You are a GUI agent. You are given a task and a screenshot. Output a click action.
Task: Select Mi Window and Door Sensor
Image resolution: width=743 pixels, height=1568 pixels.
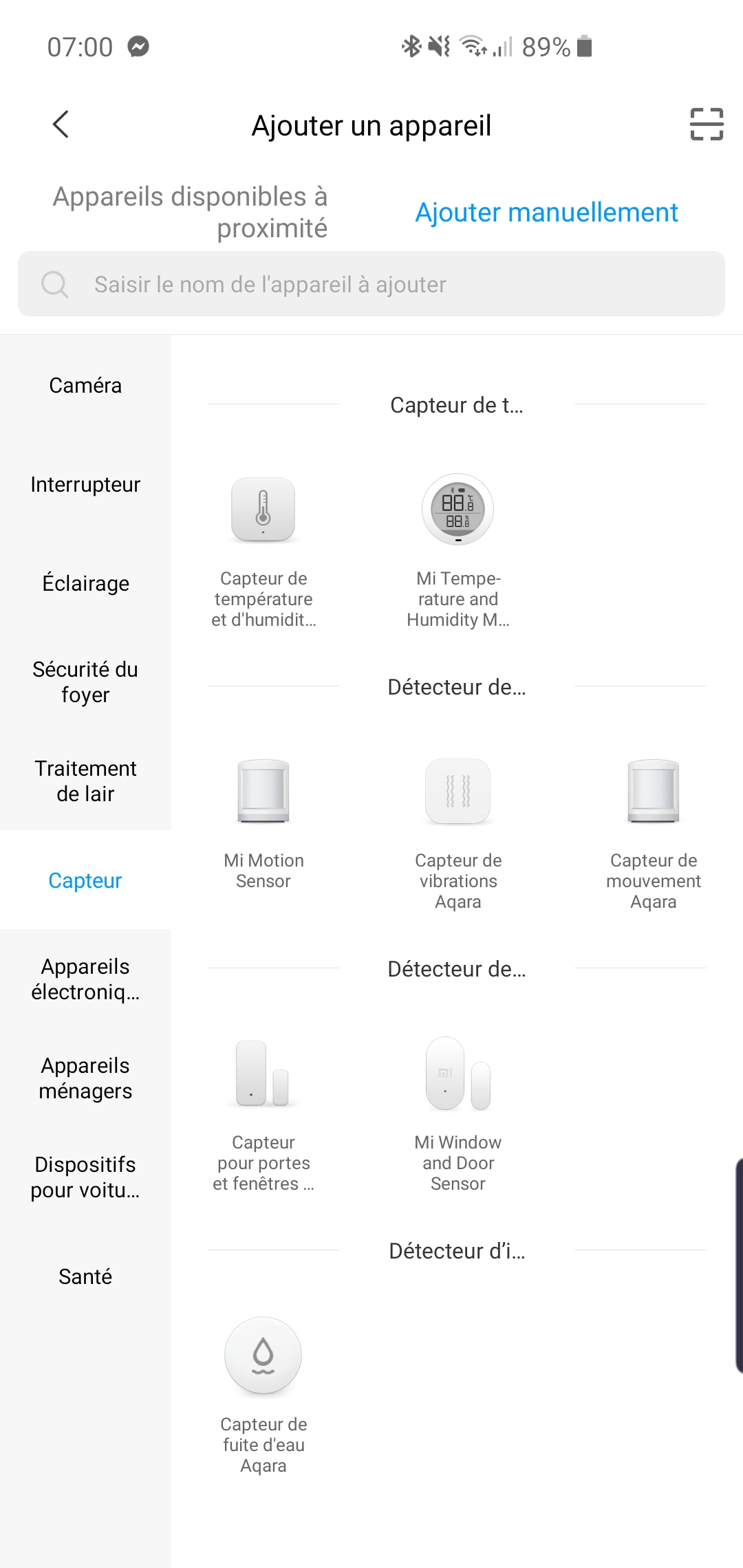tap(458, 1115)
